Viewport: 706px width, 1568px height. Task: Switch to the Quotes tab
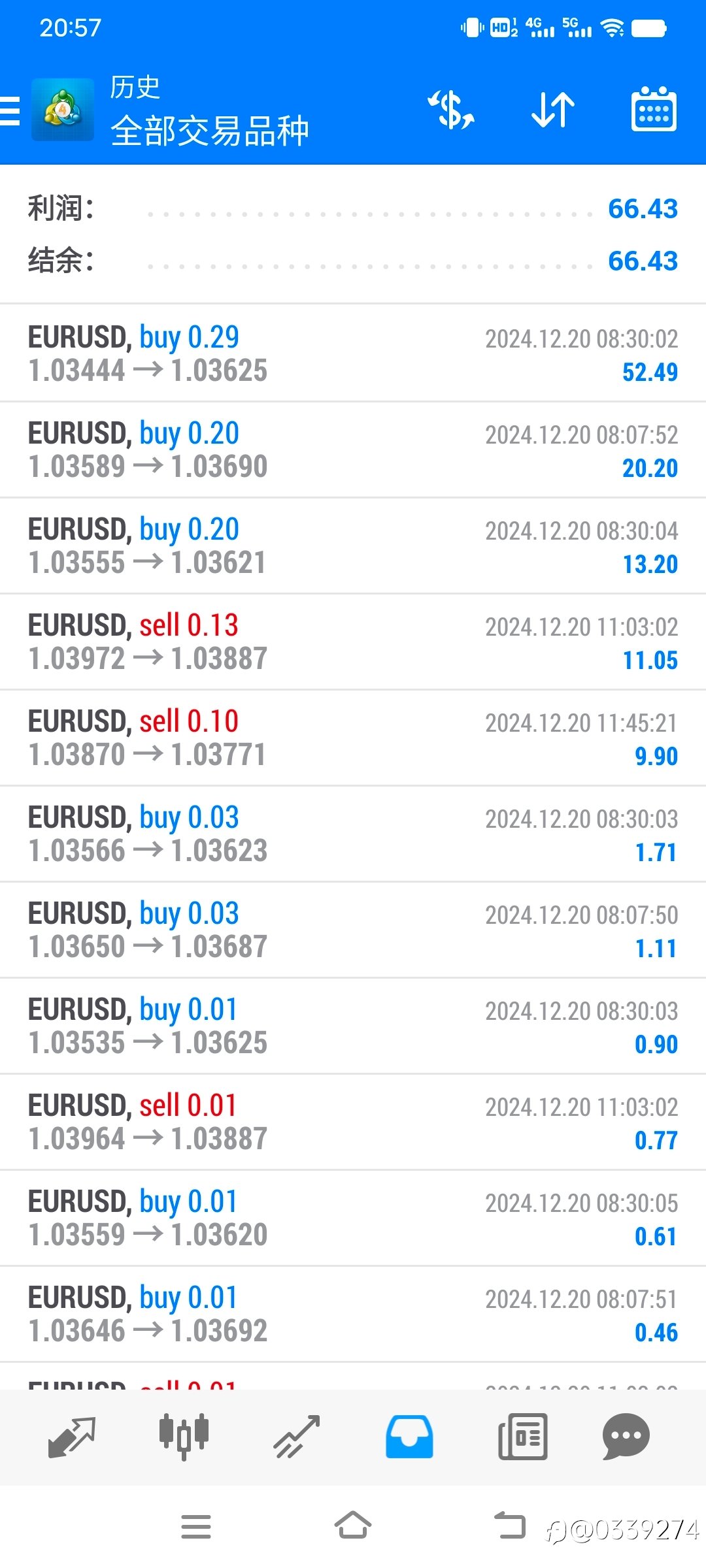click(72, 1437)
